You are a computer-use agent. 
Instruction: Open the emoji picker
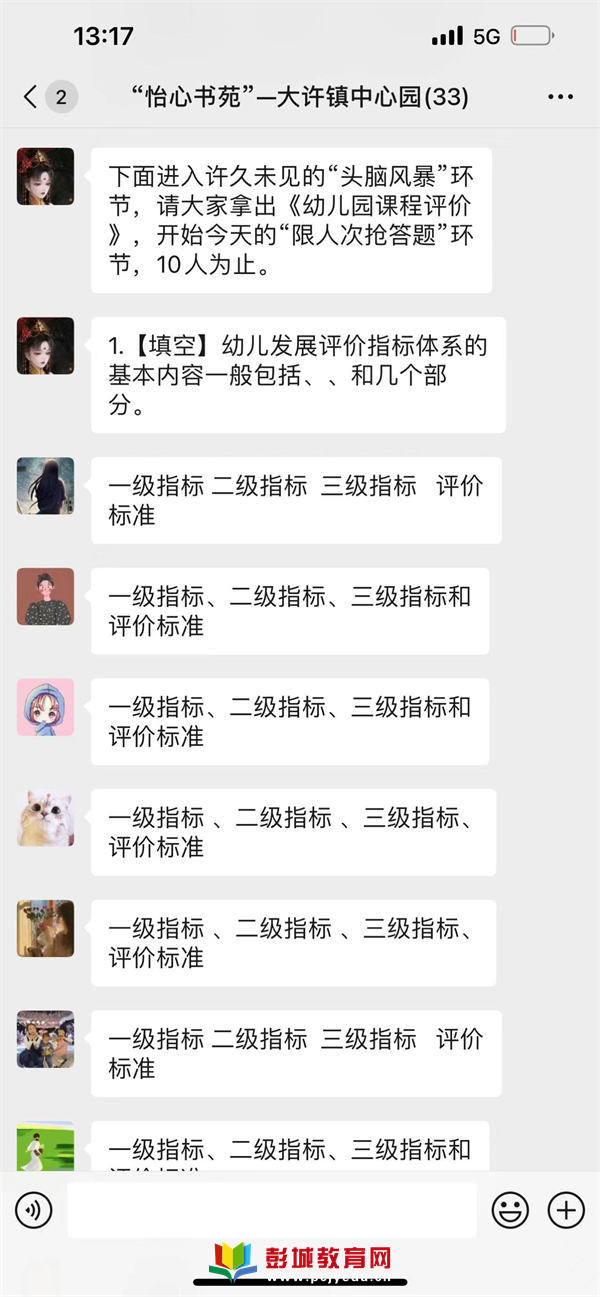(x=510, y=1211)
